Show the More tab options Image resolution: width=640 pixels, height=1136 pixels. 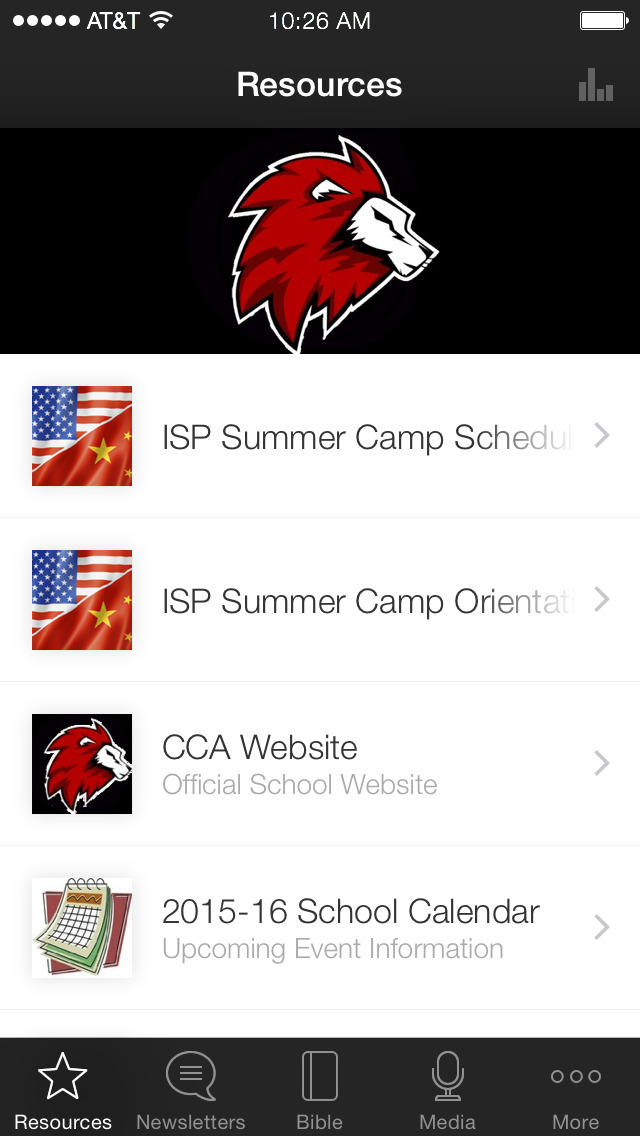[576, 1090]
